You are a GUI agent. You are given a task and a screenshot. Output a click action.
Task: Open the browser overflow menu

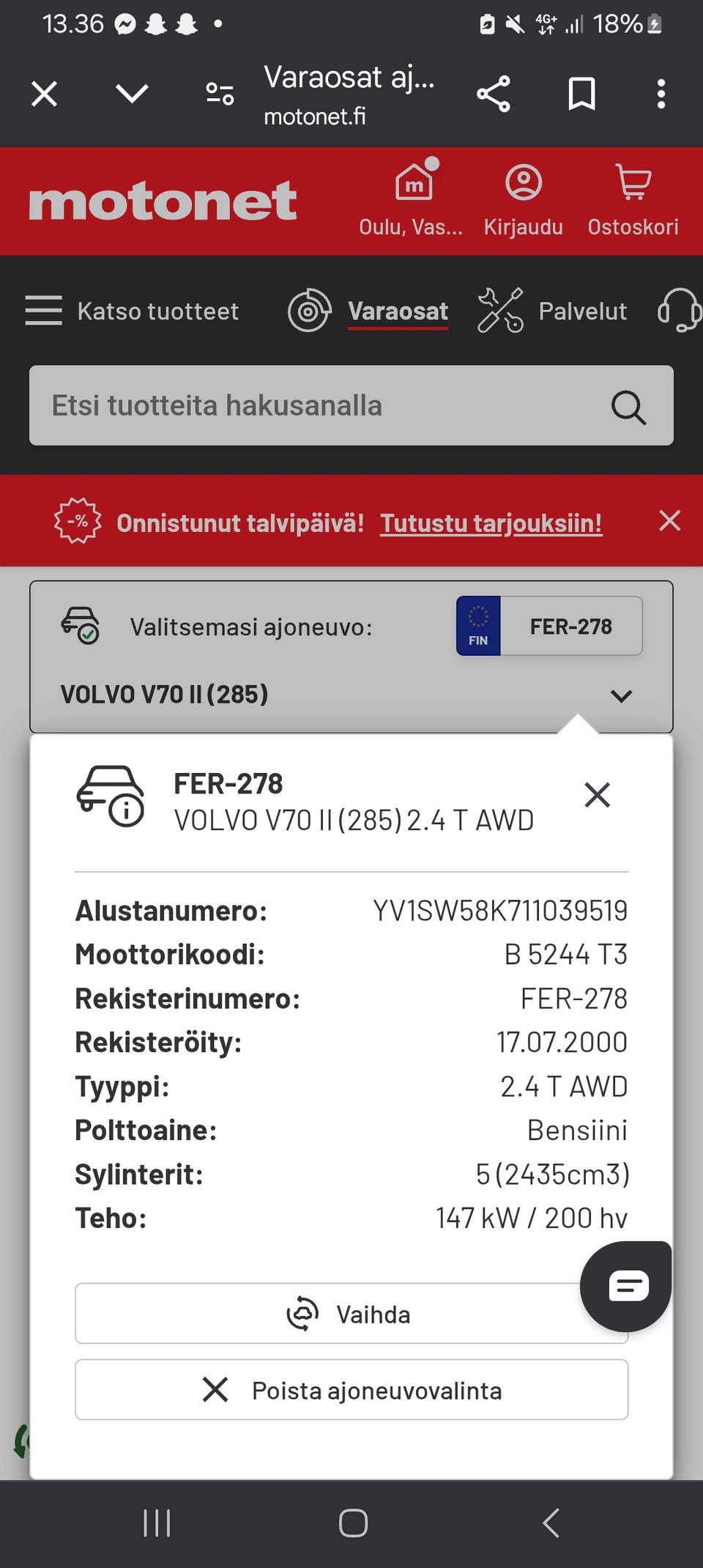661,94
